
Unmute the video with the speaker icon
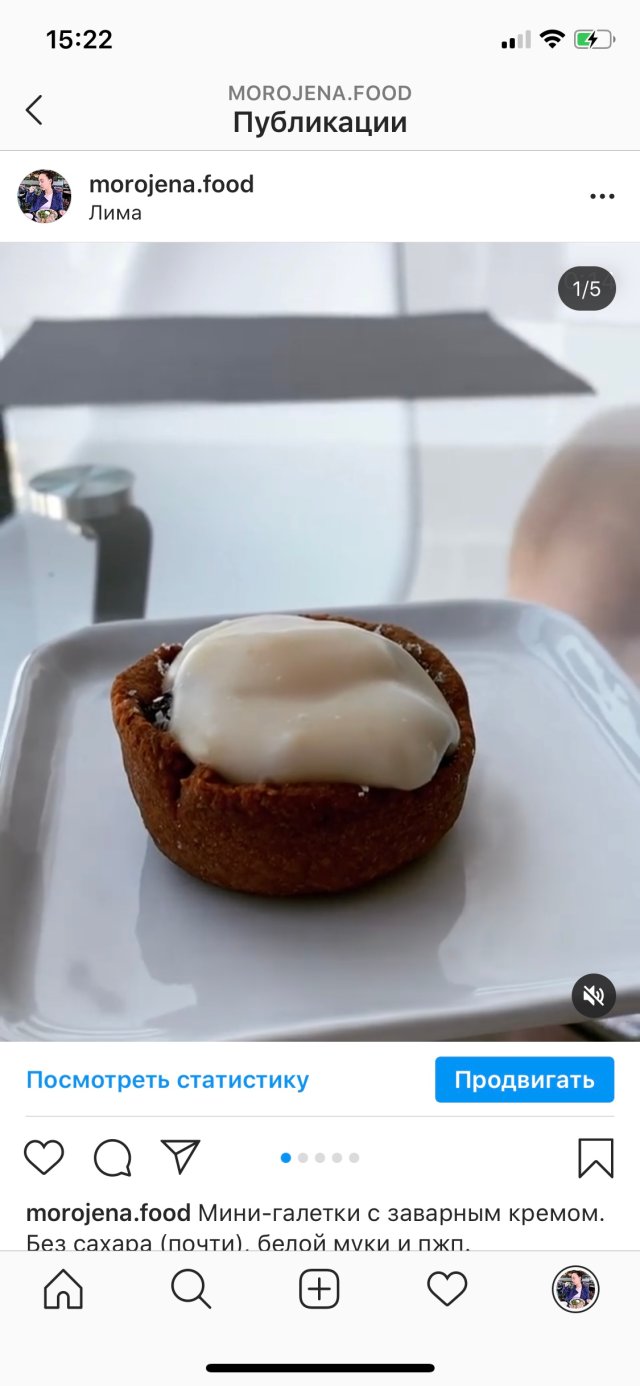(x=593, y=995)
